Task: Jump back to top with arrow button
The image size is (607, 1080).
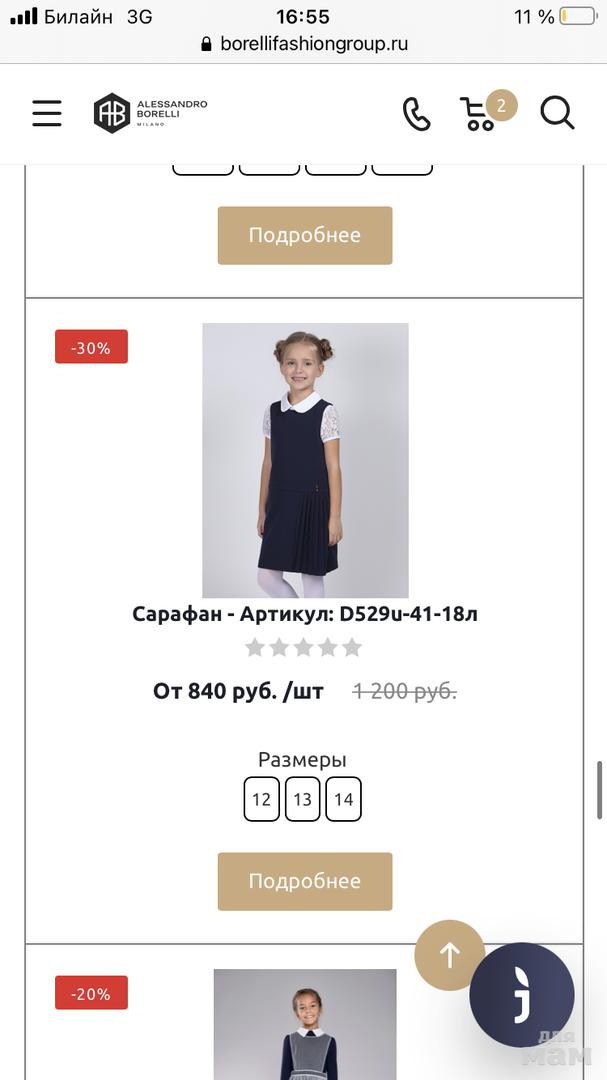Action: pyautogui.click(x=449, y=955)
